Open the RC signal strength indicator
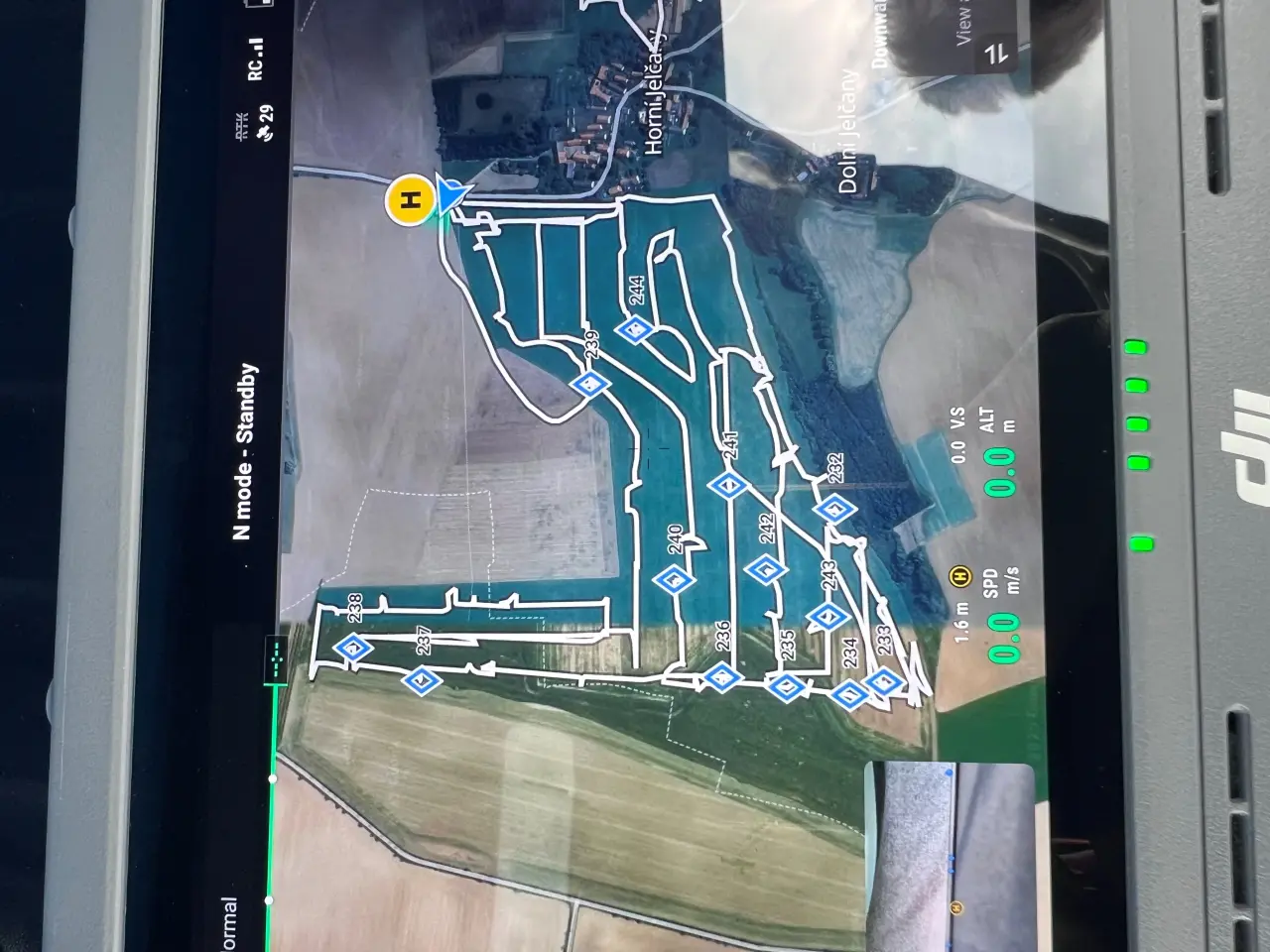 [x=257, y=61]
